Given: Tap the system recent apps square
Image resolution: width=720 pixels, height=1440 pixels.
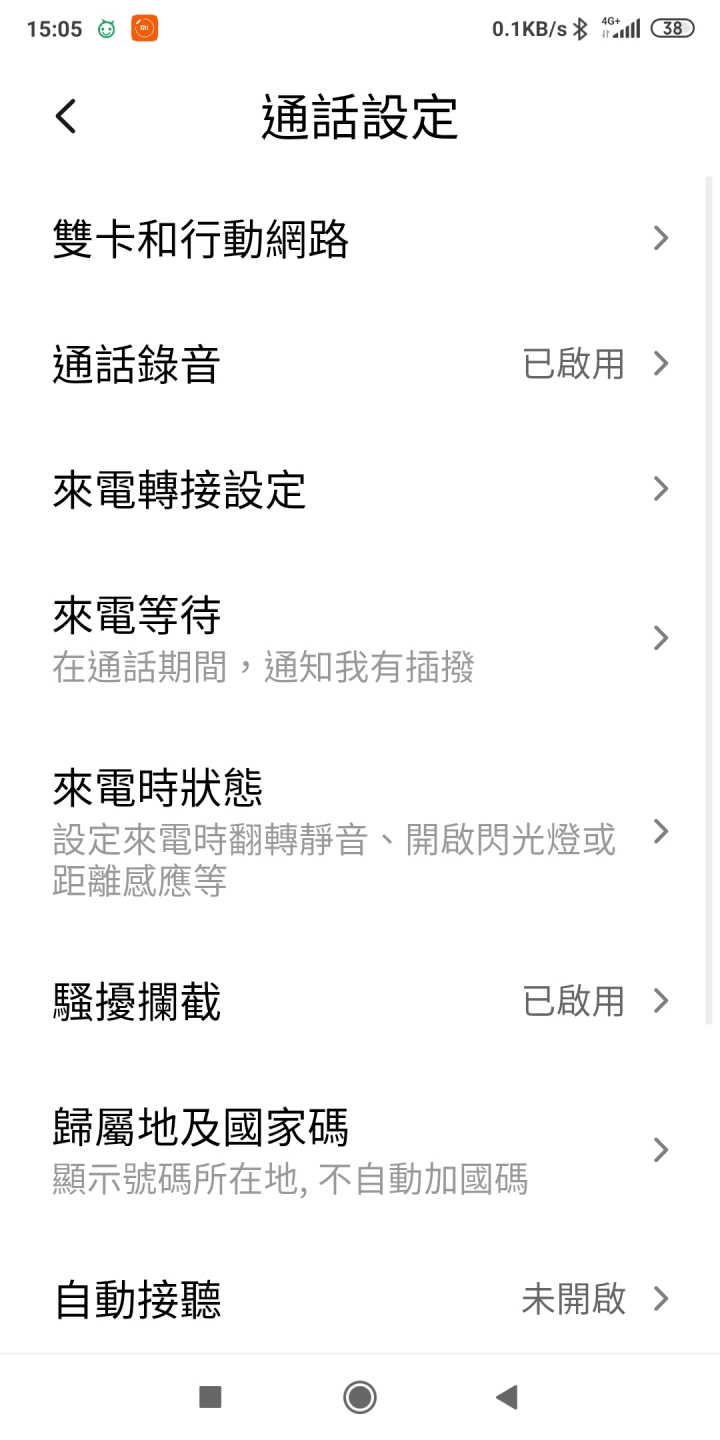Looking at the screenshot, I should click(x=210, y=1397).
